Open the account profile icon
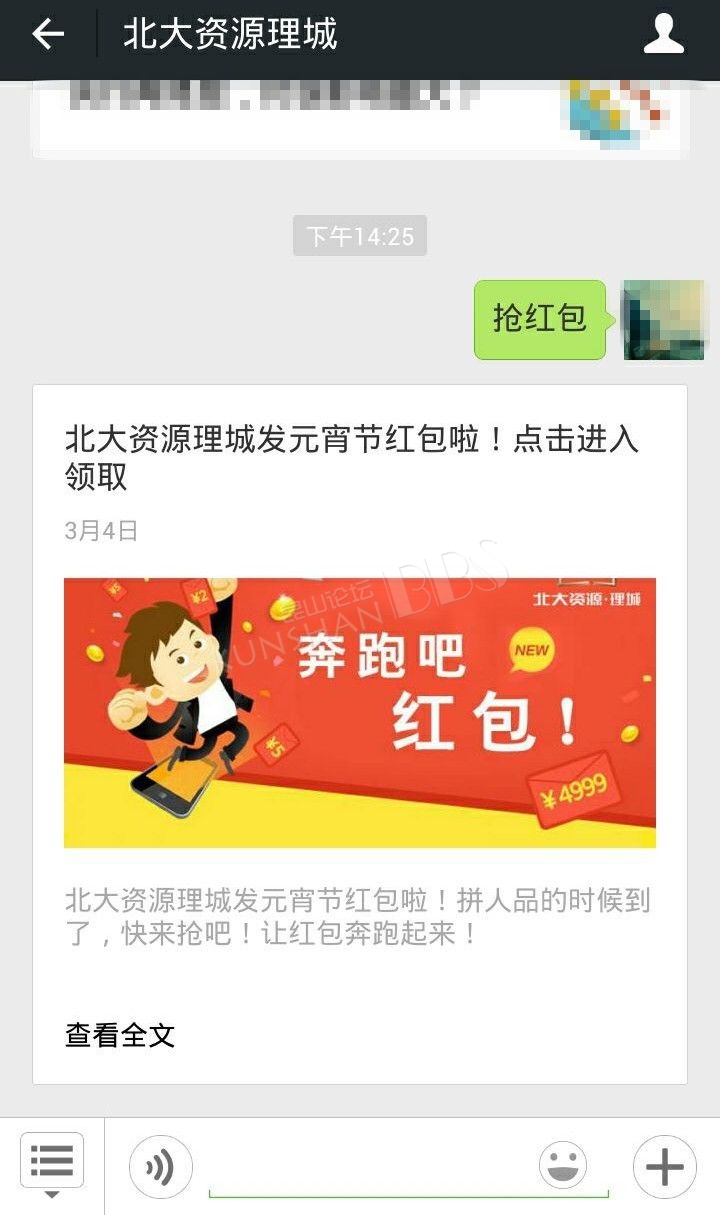Screen dimensions: 720x1215 663,35
